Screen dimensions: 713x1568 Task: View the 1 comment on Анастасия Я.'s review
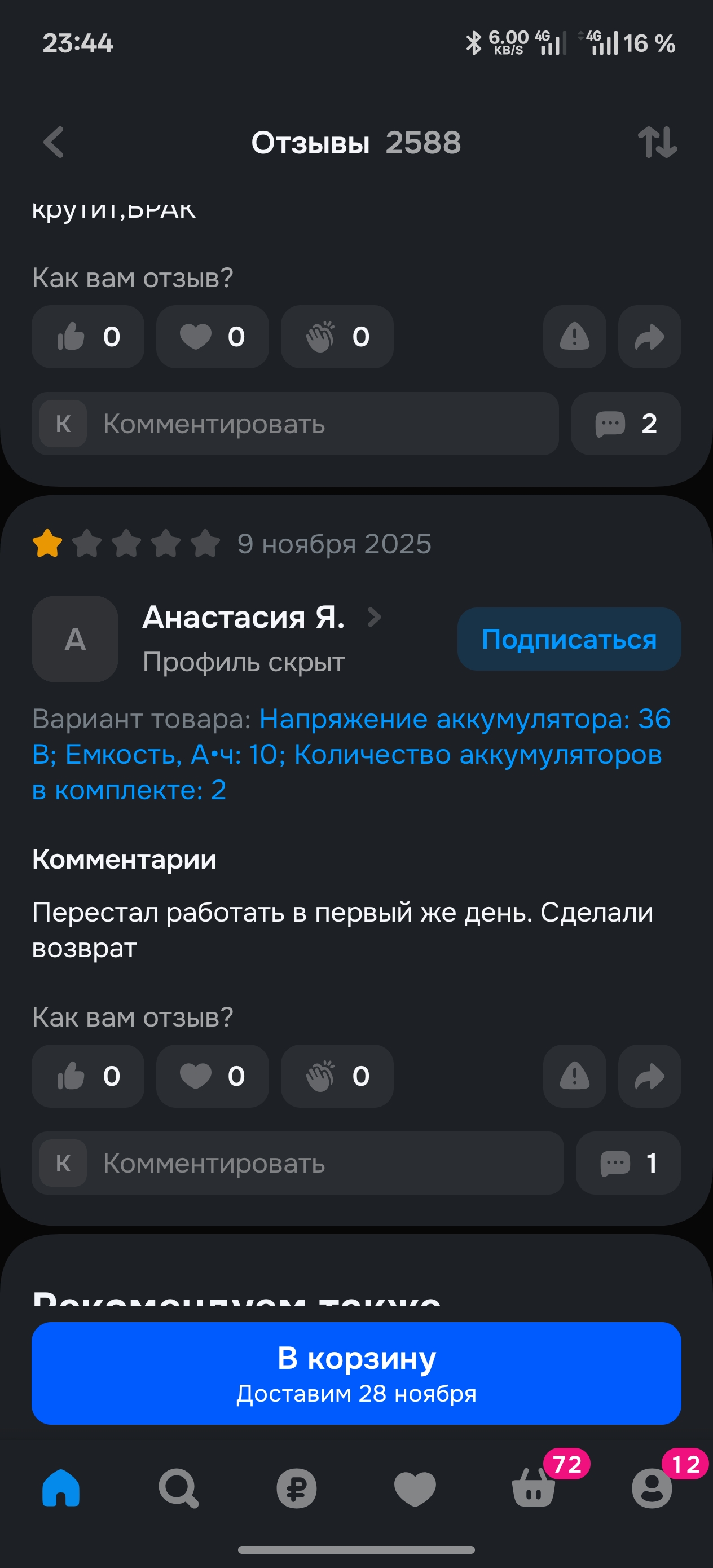(628, 1163)
